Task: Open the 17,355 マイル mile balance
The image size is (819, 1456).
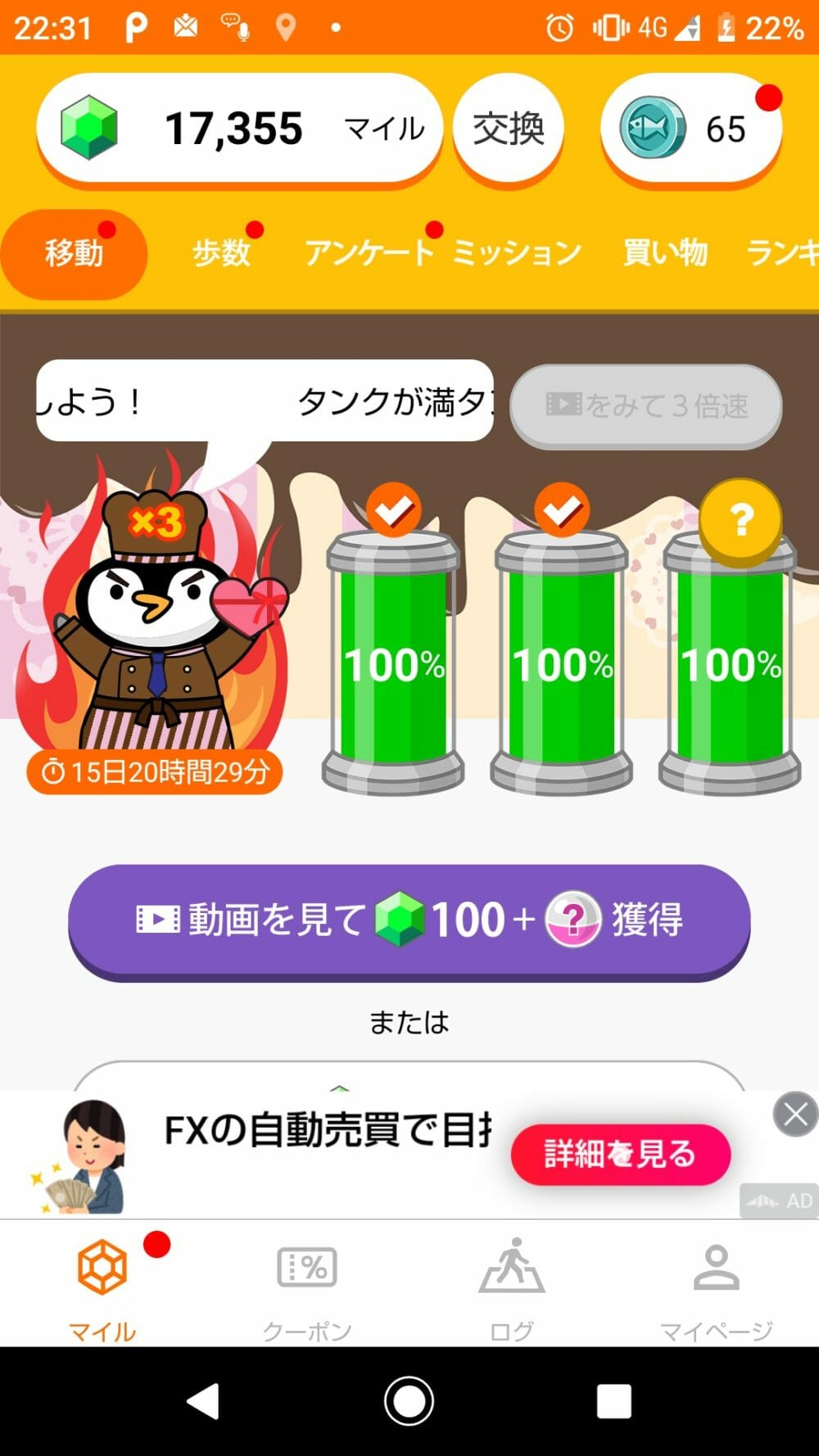Action: [239, 129]
